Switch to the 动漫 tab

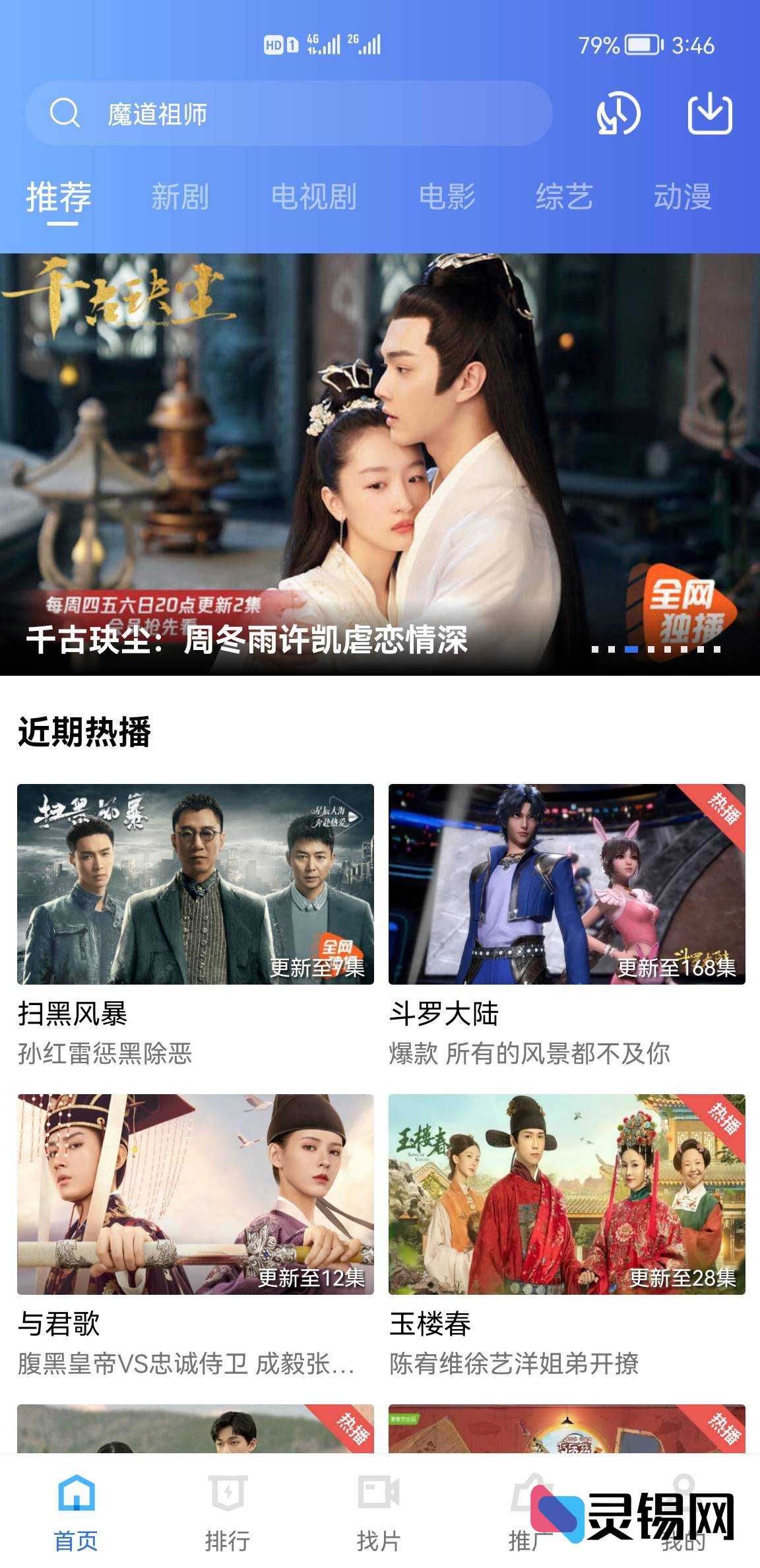[685, 196]
